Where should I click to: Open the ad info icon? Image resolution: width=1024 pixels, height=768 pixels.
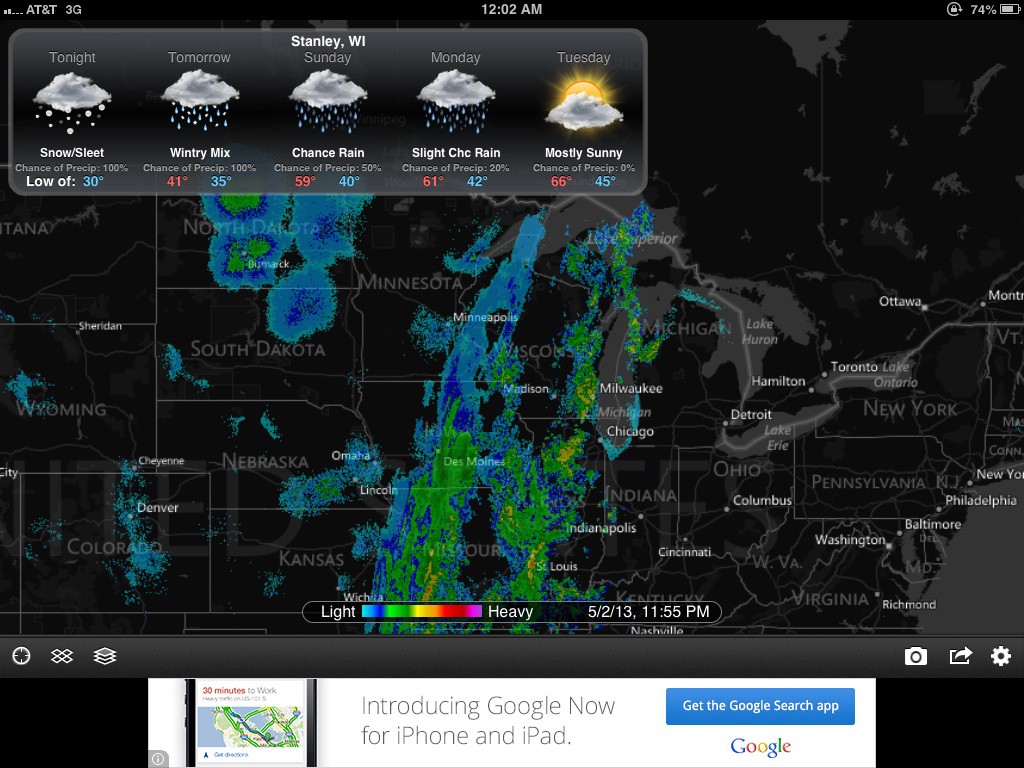pos(159,759)
